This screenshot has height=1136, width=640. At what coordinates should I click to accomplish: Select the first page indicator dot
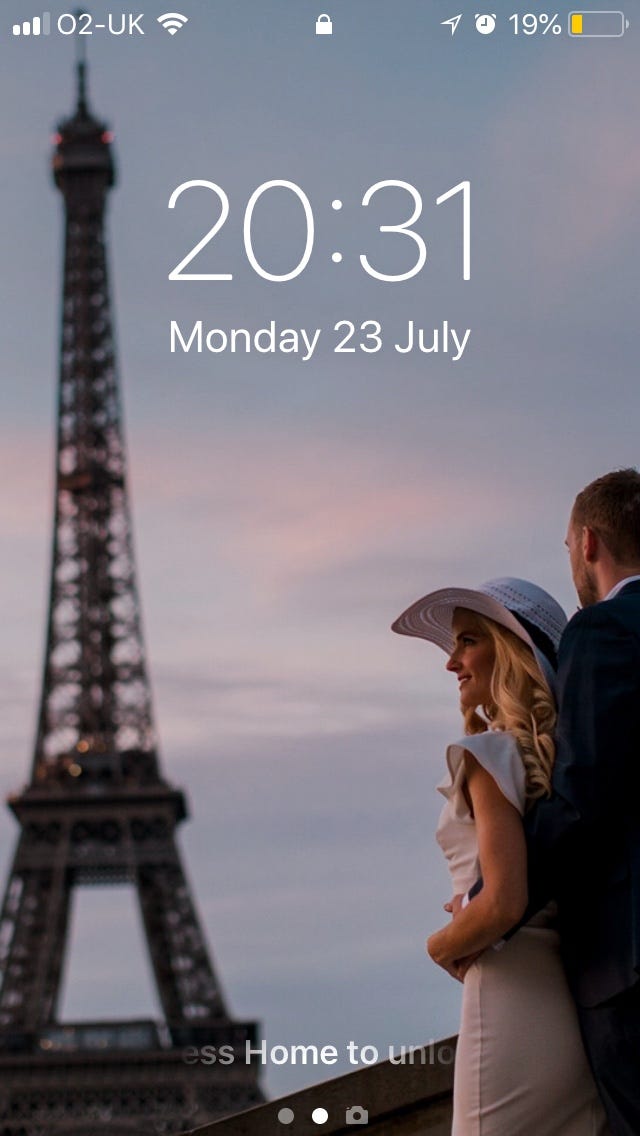[286, 1115]
